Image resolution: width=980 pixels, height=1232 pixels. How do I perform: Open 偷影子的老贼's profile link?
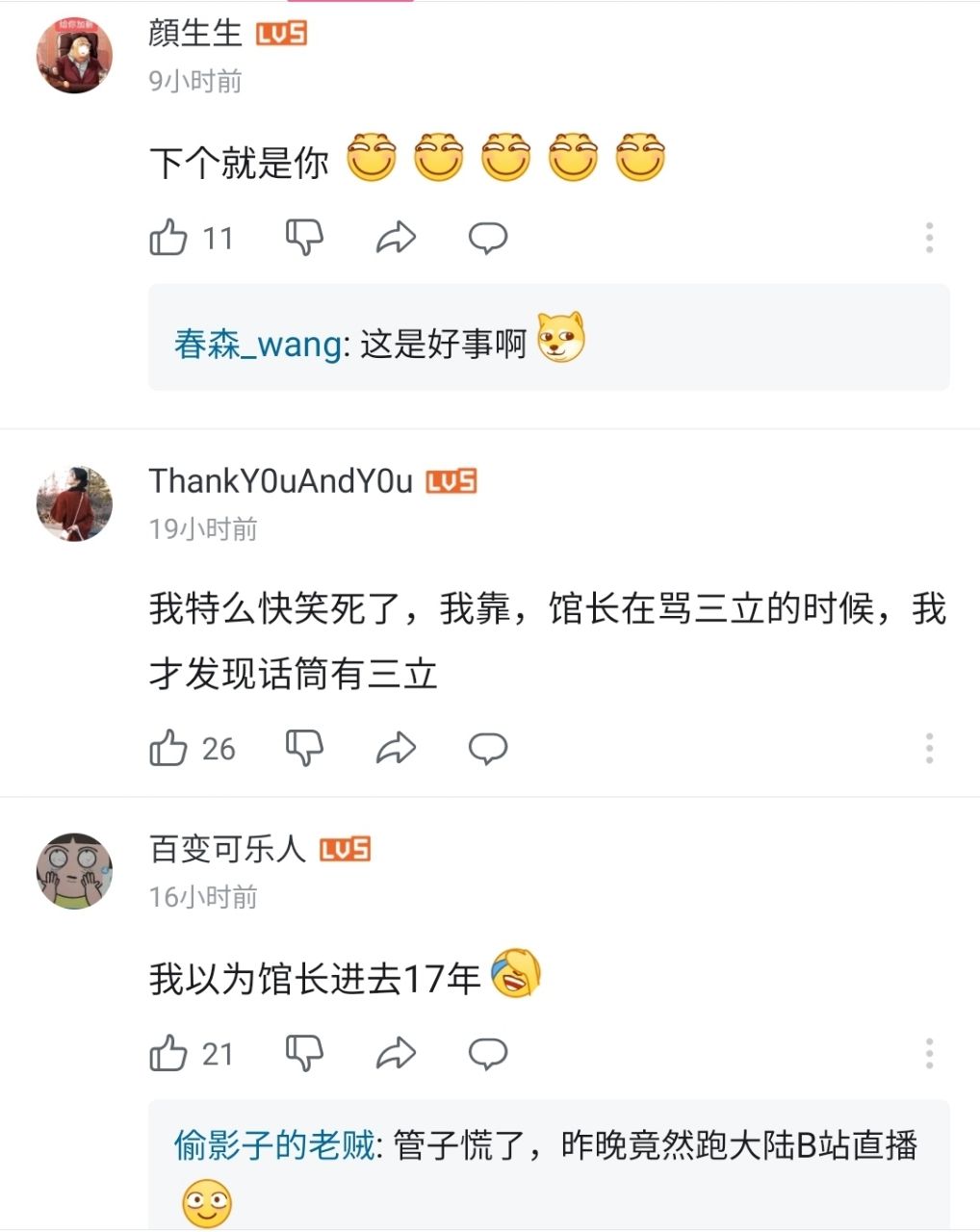274,1145
